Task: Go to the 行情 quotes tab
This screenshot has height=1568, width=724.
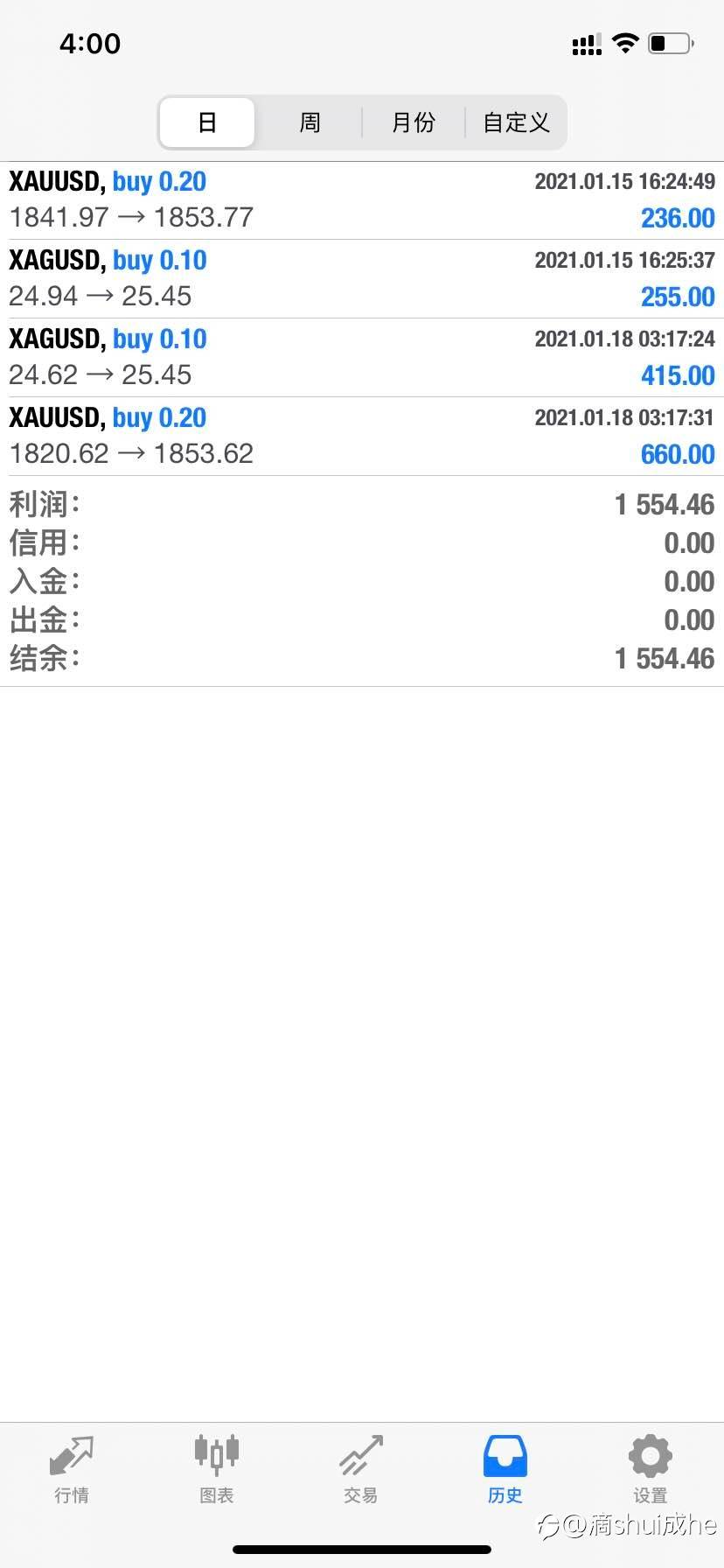Action: pos(72,1470)
